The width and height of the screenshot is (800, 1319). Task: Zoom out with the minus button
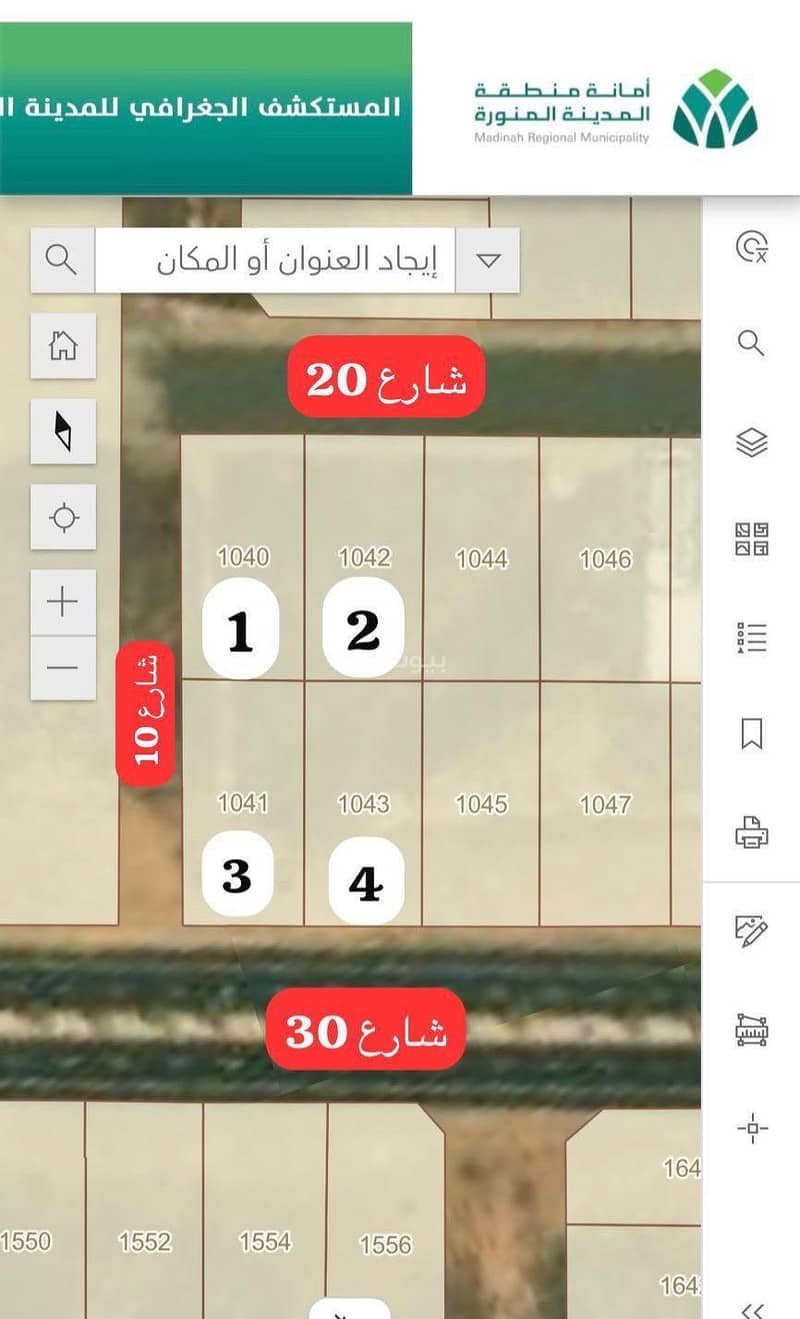pyautogui.click(x=63, y=667)
